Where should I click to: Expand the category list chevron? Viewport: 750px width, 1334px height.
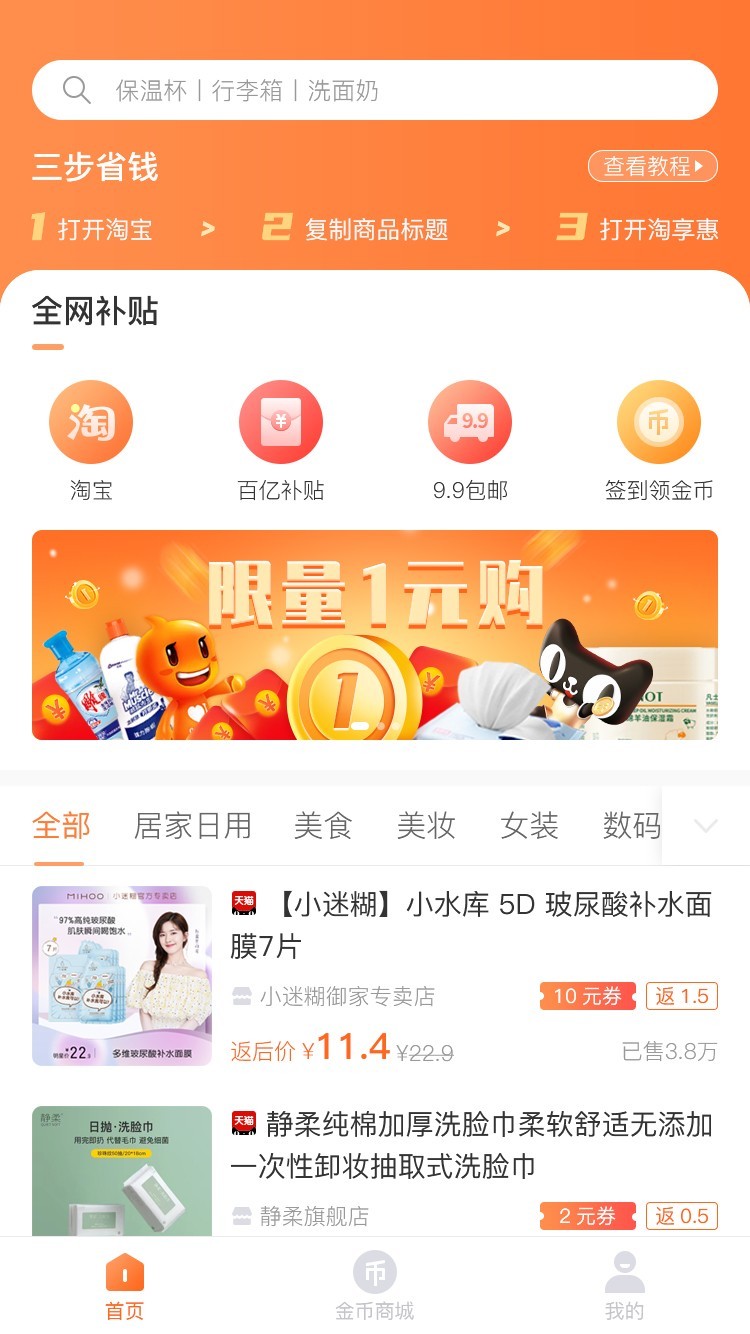coord(706,826)
